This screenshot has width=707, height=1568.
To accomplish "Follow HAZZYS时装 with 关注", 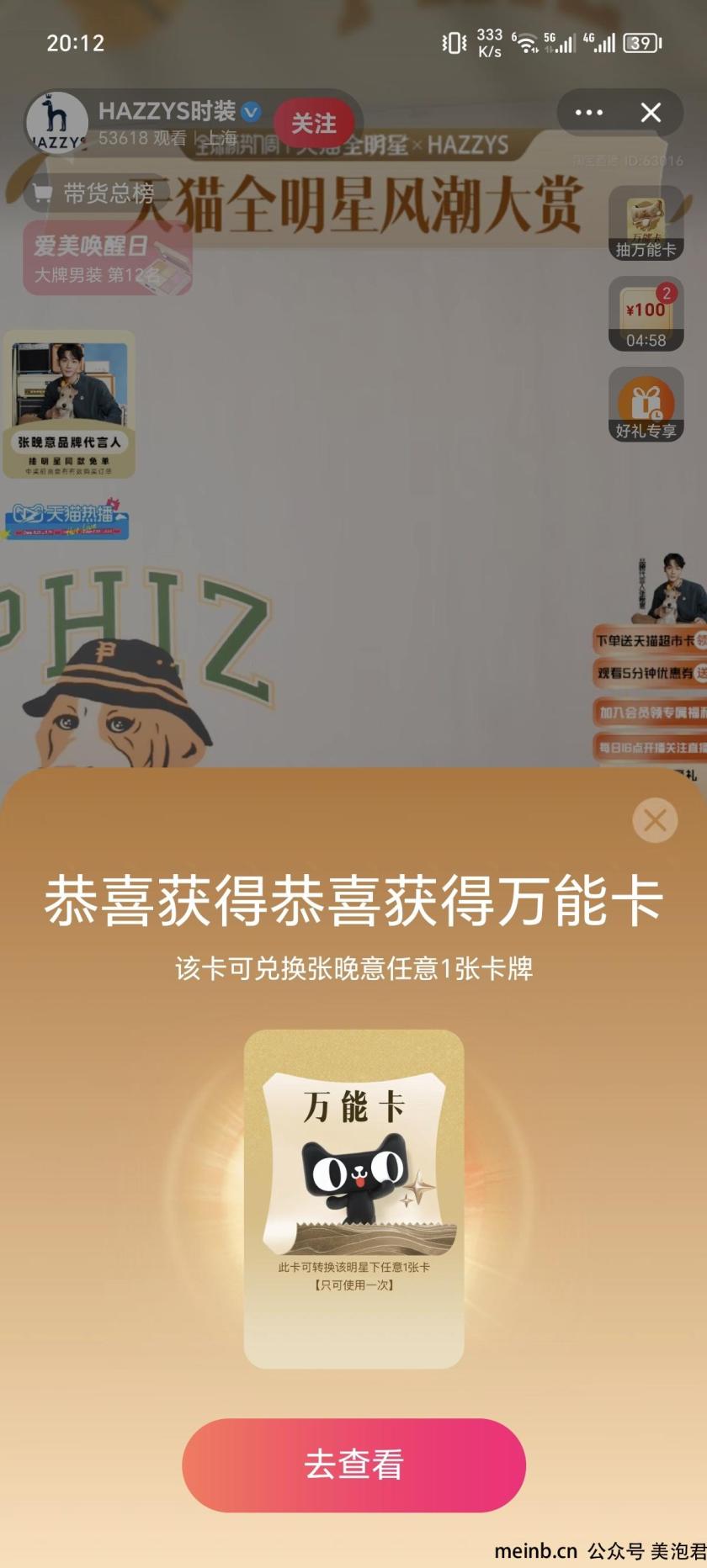I will tap(313, 124).
